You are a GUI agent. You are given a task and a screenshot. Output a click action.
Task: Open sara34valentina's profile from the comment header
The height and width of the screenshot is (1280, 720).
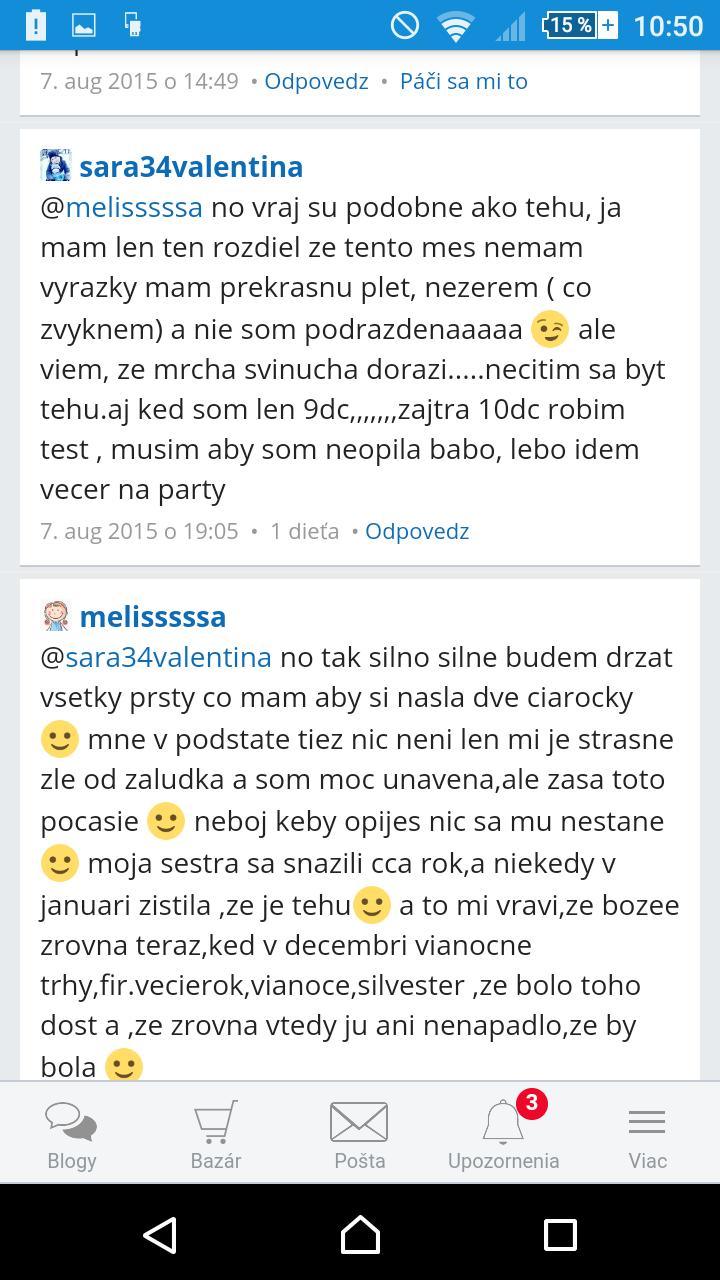(190, 166)
